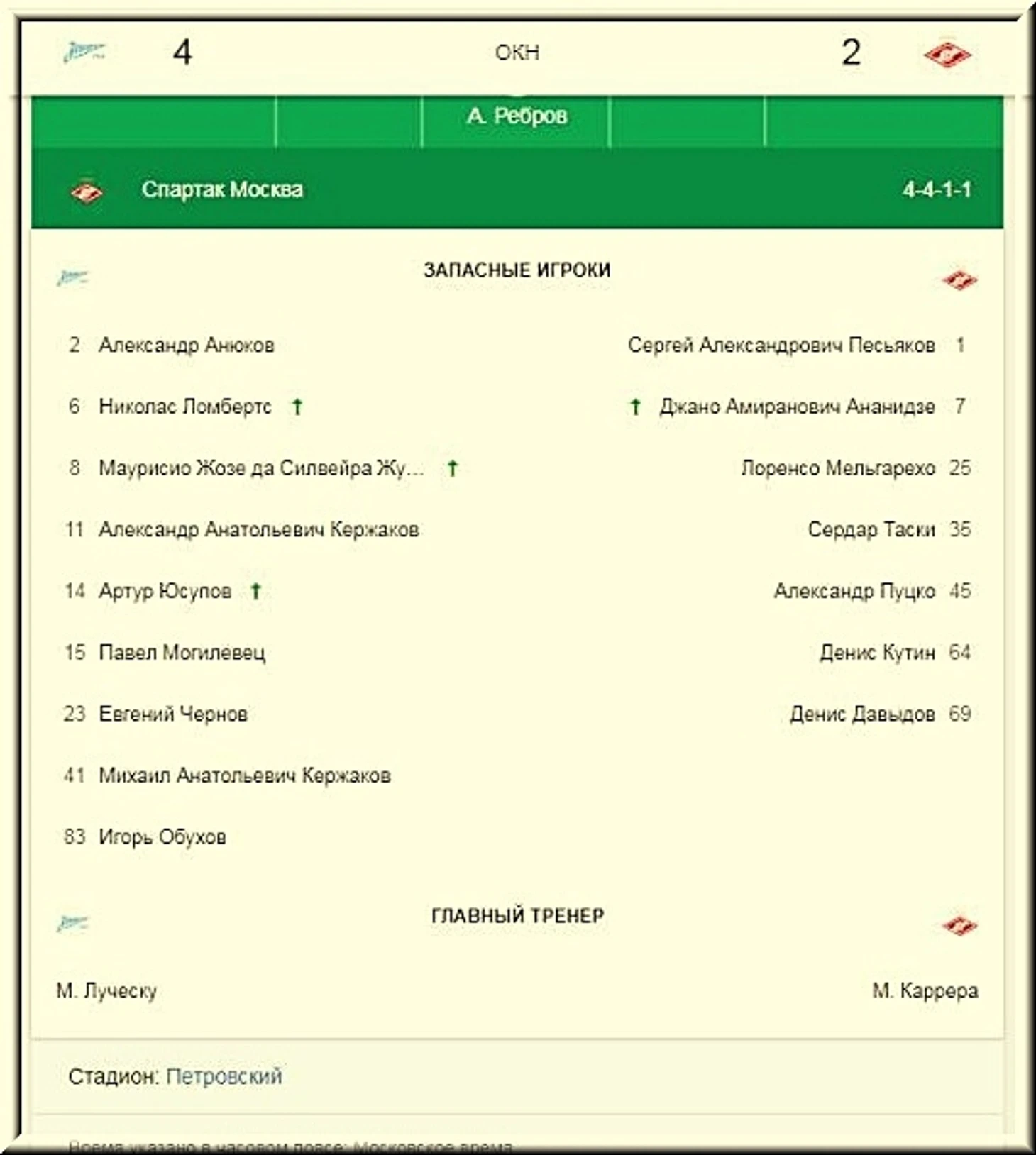Viewport: 1036px width, 1155px height.
Task: Open substitute Александр Анатольевич Кержаков
Action: pos(258,529)
